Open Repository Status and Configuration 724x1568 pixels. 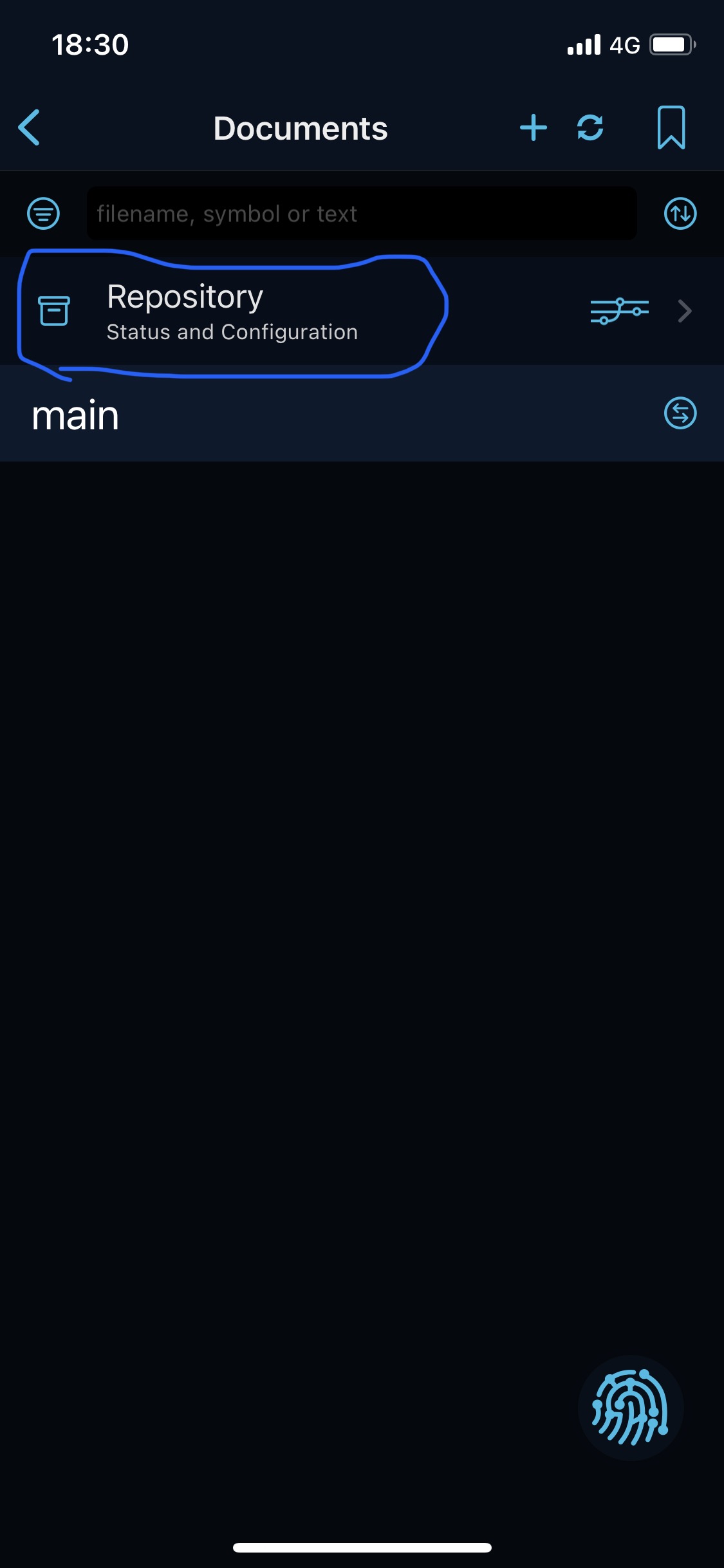click(x=232, y=312)
